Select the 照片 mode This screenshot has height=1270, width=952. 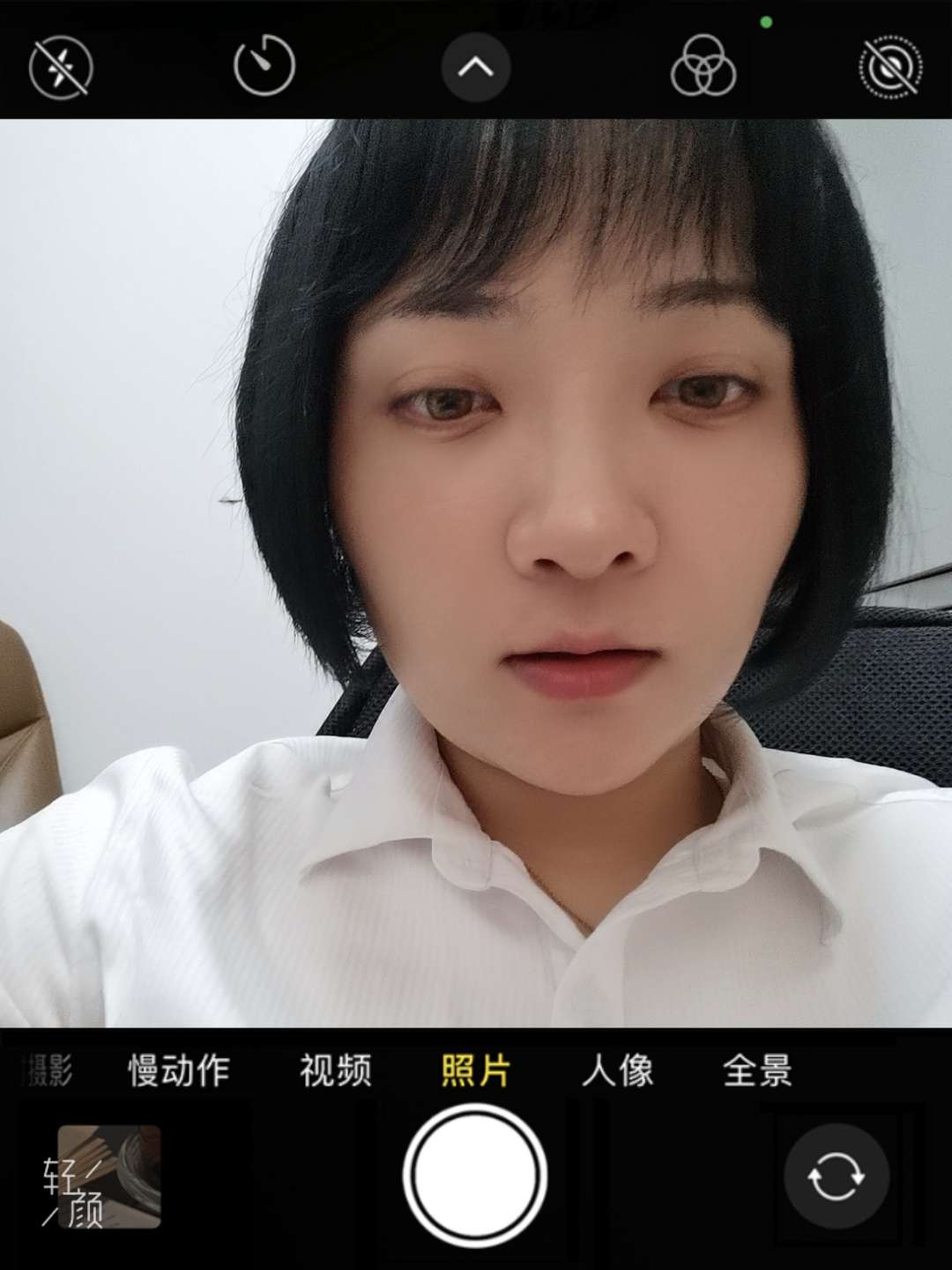point(476,1071)
